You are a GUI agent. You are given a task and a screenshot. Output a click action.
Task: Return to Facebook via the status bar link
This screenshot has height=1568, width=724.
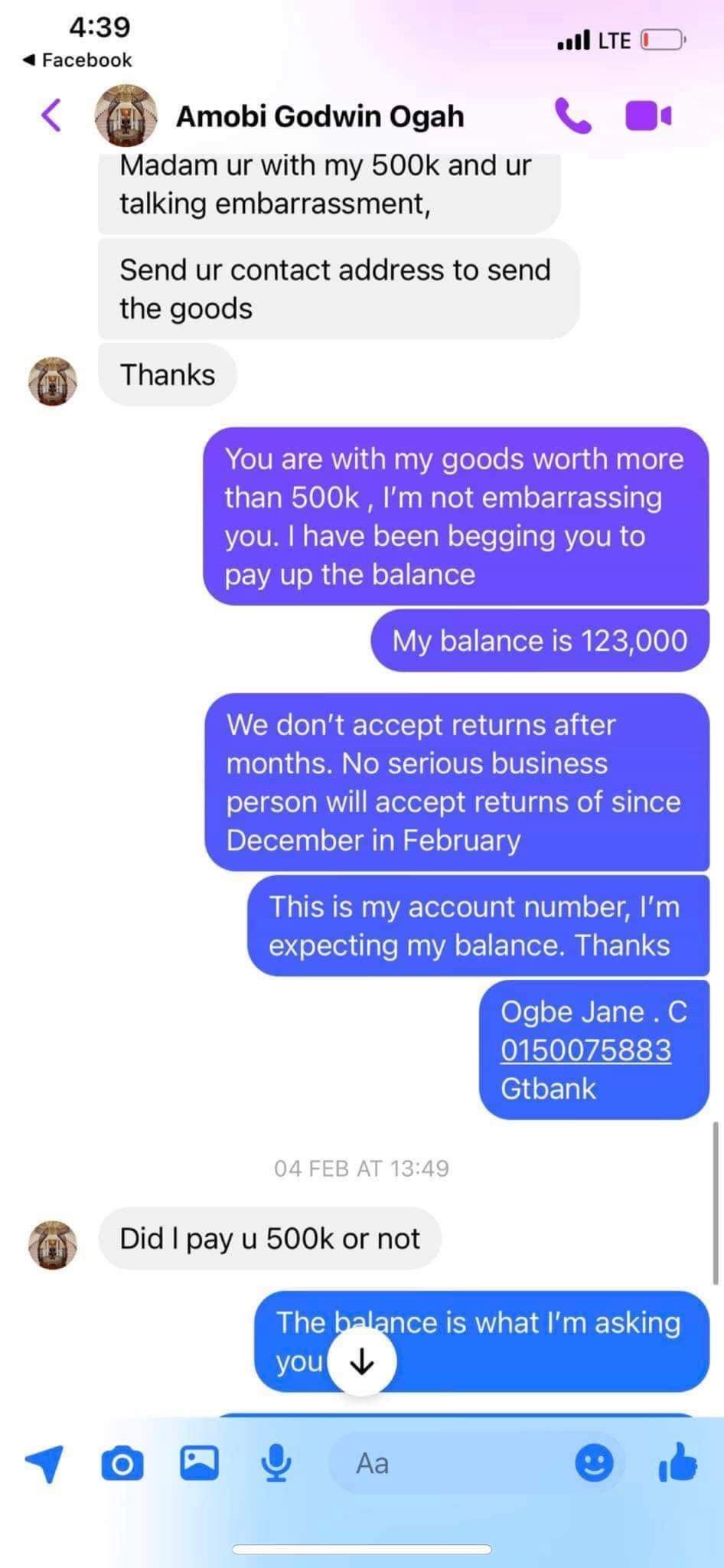click(77, 60)
